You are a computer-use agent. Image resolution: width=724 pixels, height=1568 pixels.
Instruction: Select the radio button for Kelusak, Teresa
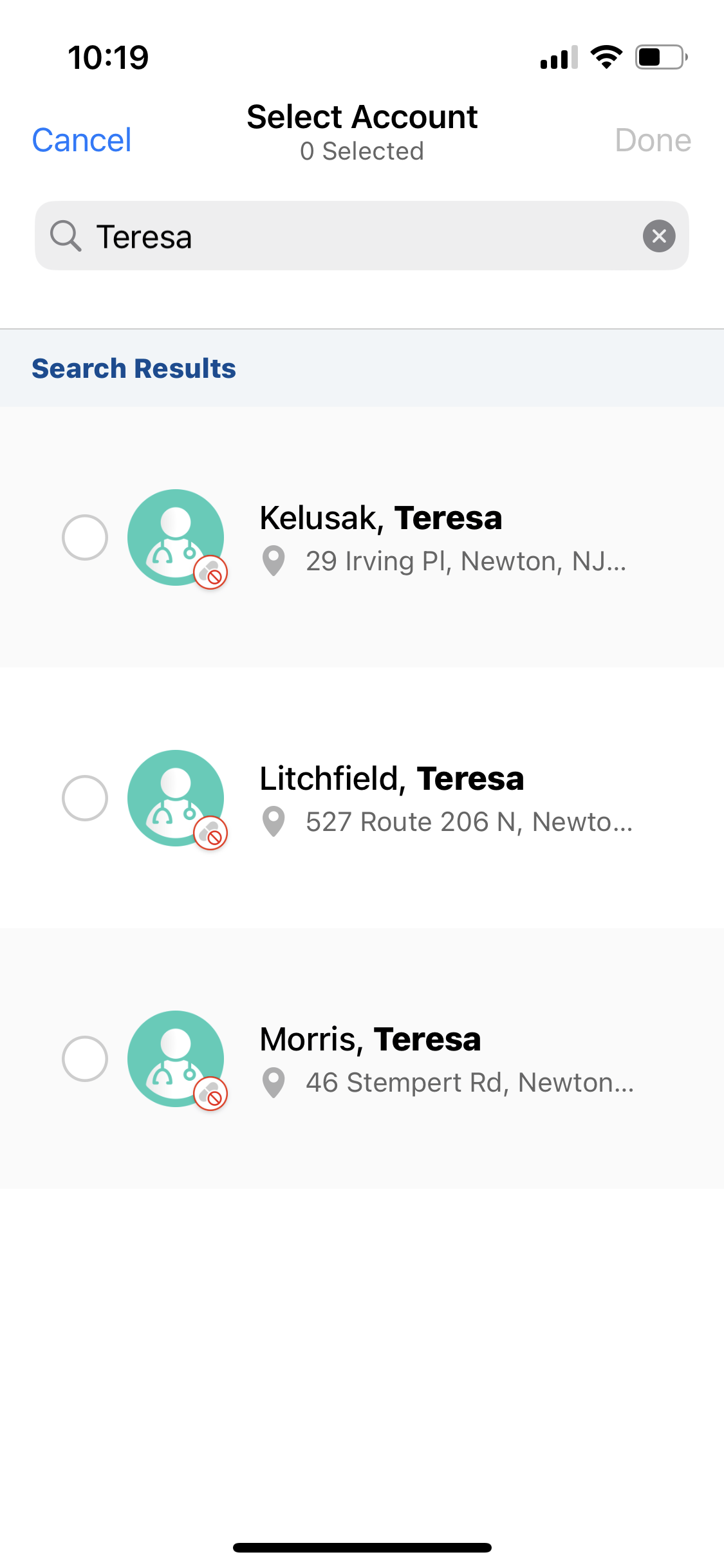pyautogui.click(x=85, y=537)
